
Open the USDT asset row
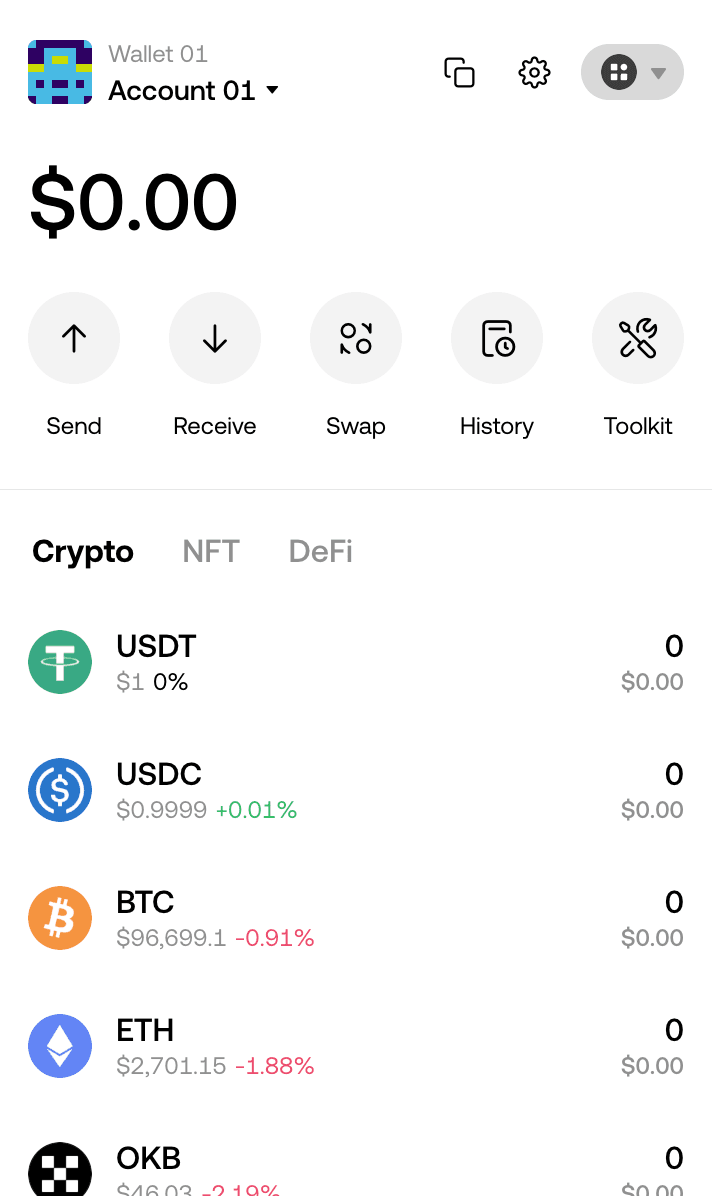(356, 662)
